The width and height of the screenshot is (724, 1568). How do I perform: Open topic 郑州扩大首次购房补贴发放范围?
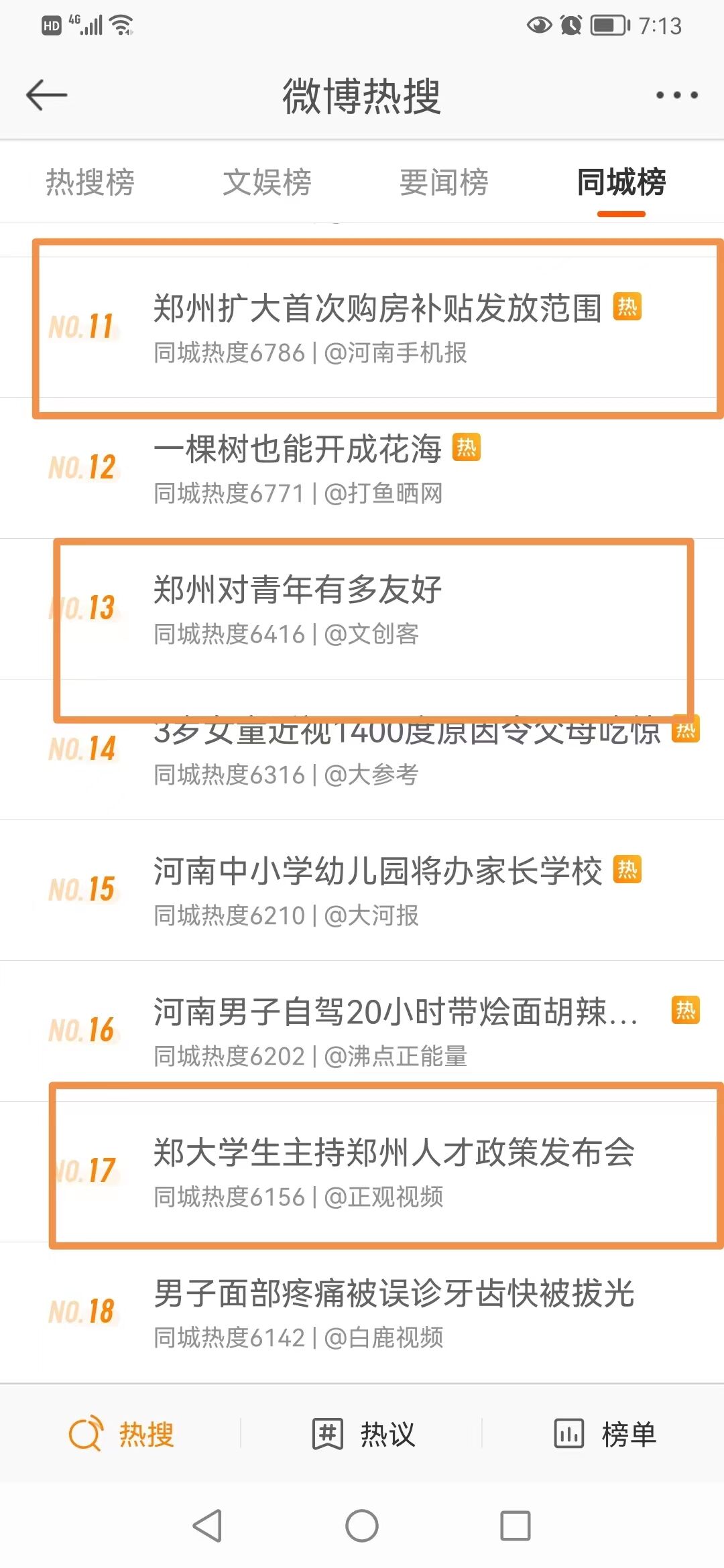(x=362, y=328)
